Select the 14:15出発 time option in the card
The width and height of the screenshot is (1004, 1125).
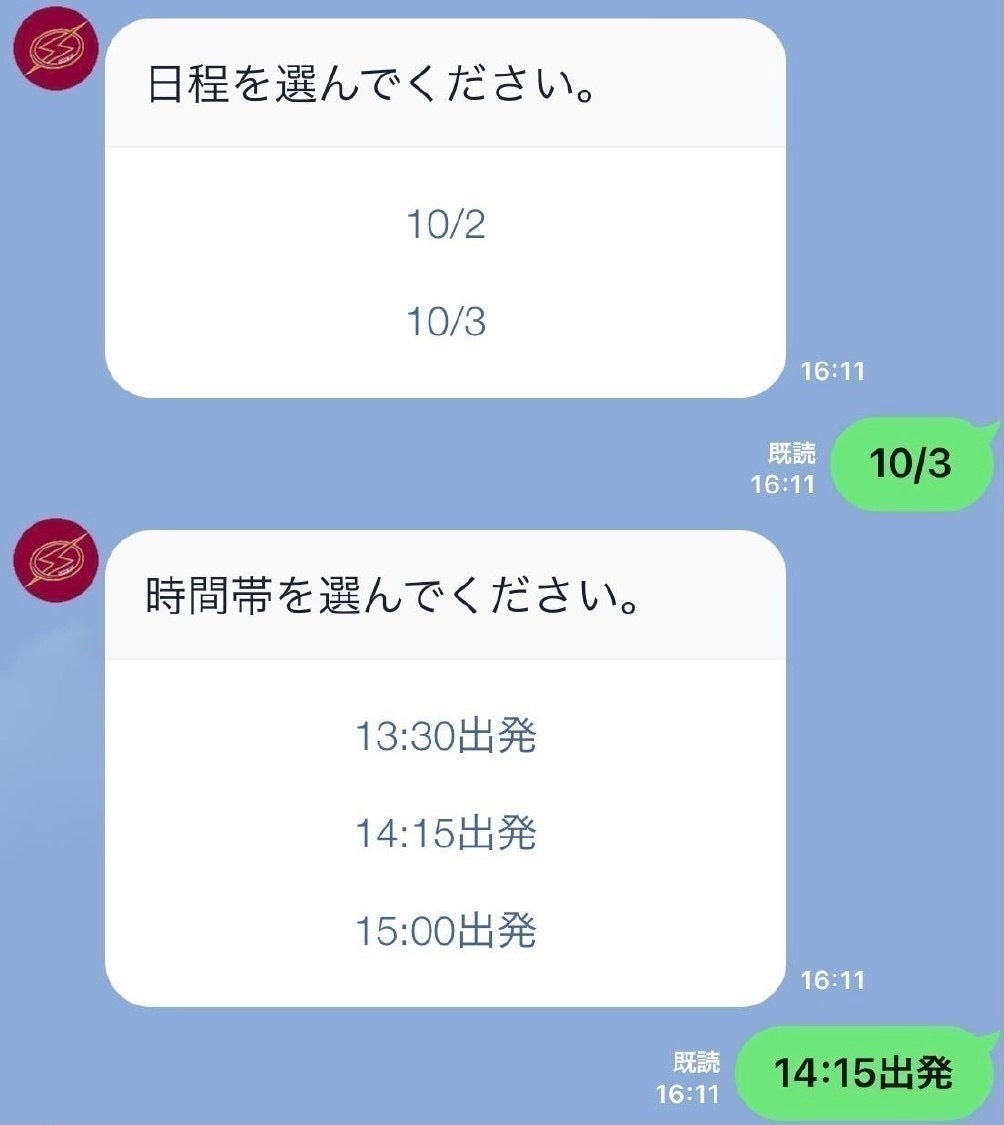click(445, 833)
